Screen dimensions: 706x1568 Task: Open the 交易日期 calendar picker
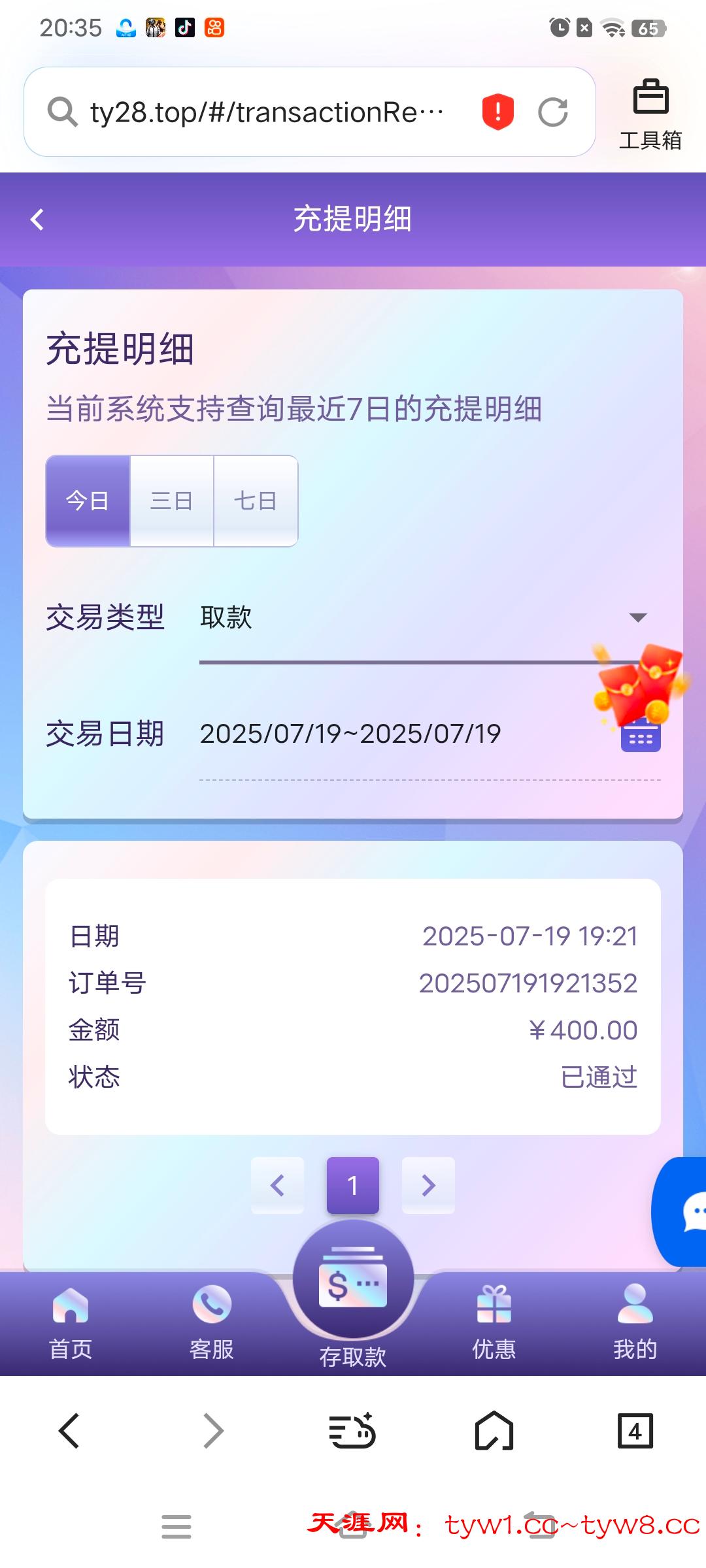[x=641, y=736]
